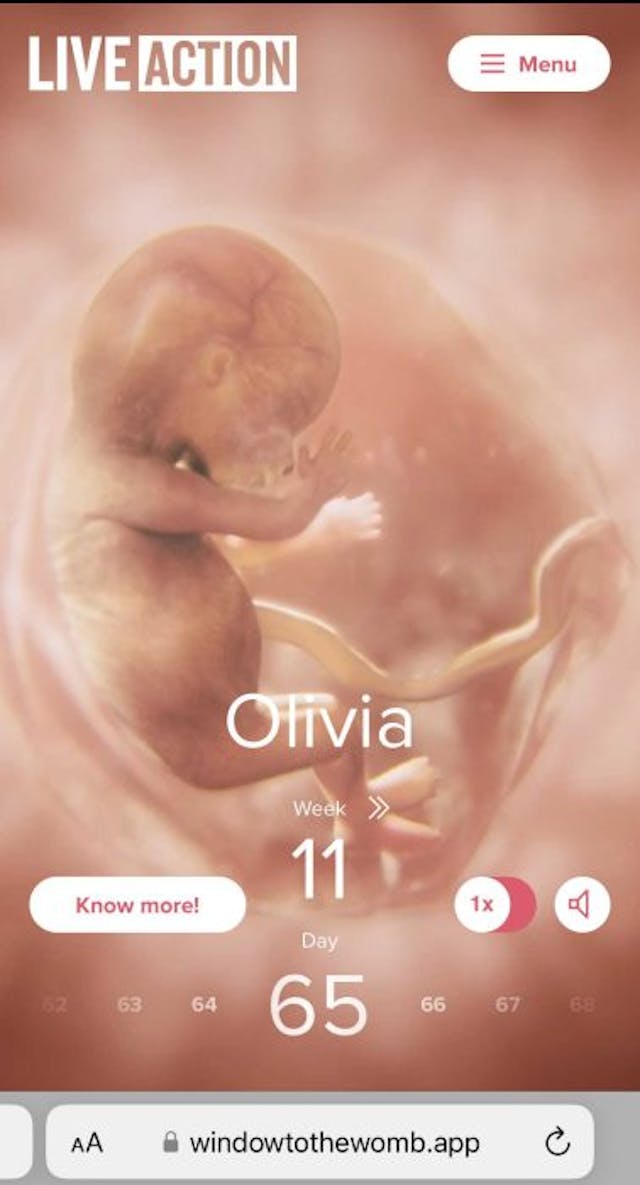Toggle the 1x playback speed switch
The height and width of the screenshot is (1185, 640).
pos(495,905)
